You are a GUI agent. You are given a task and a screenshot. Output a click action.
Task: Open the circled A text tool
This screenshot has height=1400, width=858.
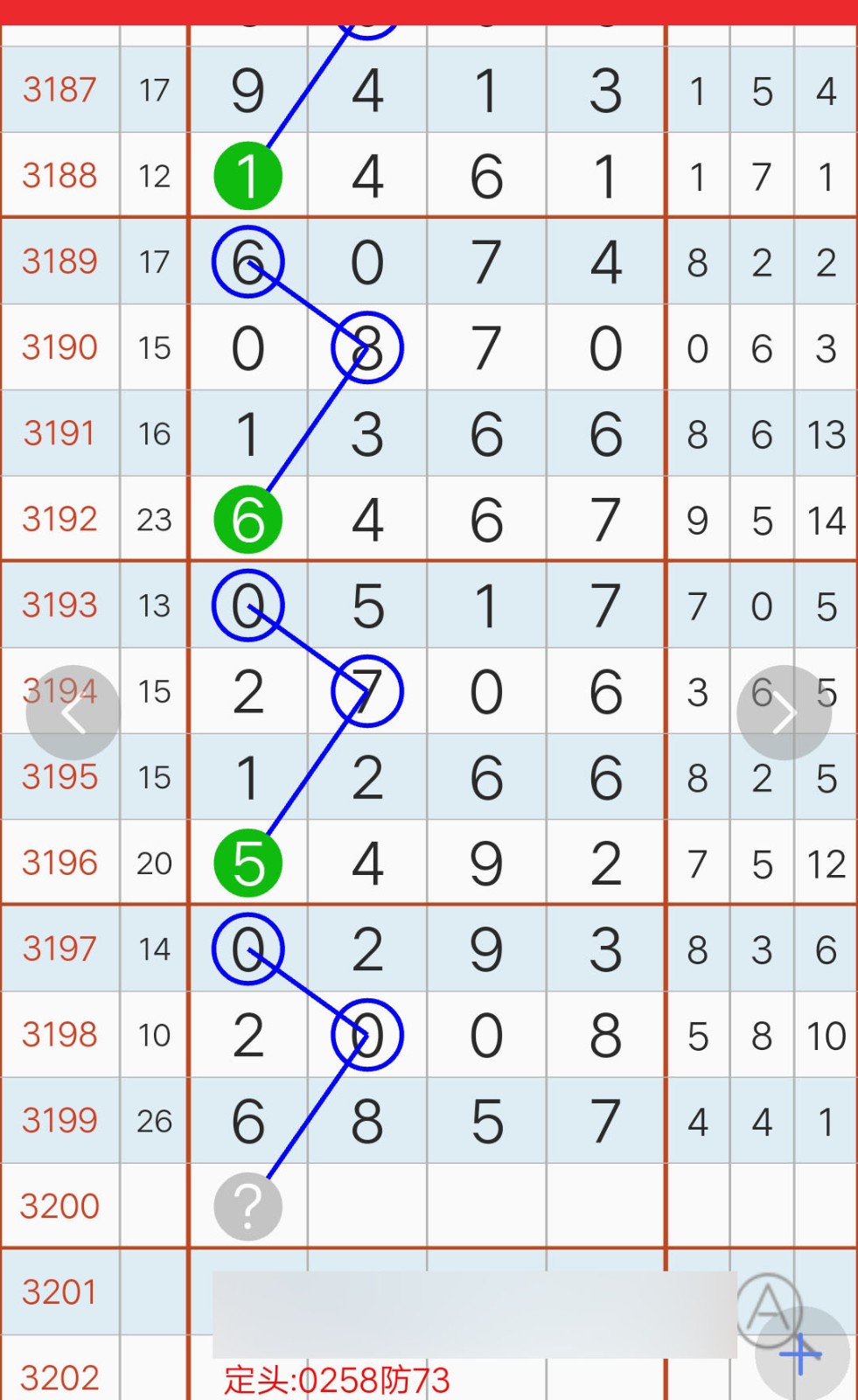point(768,1309)
